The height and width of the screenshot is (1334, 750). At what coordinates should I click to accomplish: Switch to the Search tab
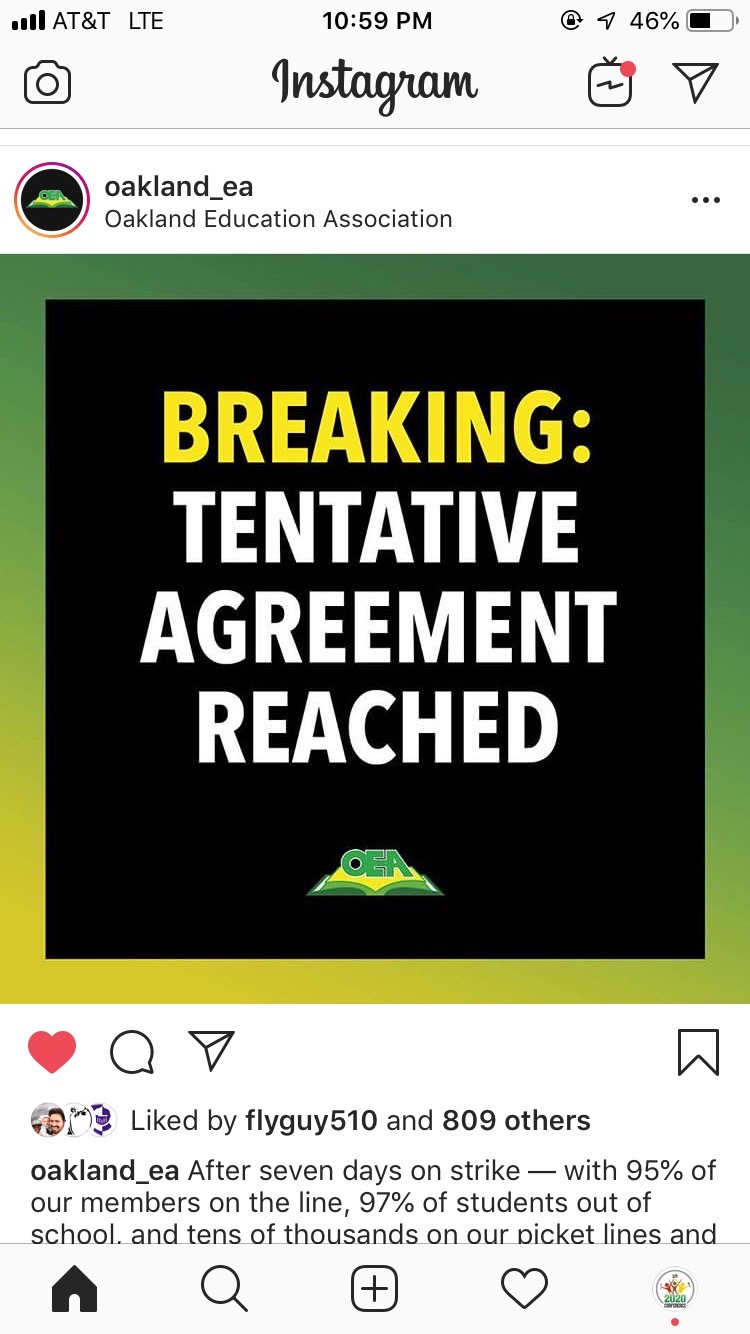(224, 1289)
